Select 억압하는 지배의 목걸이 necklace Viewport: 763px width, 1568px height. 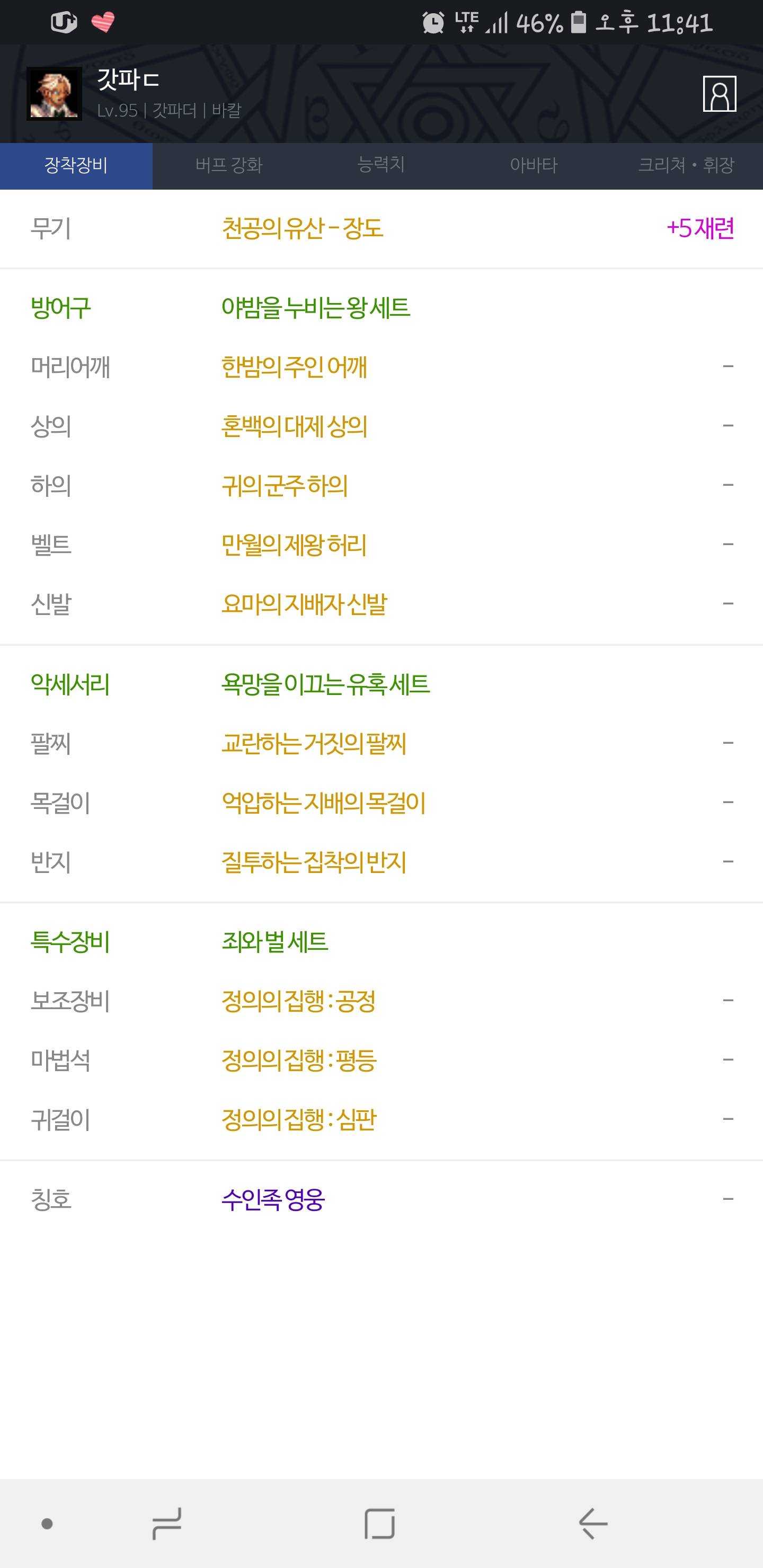pos(381,803)
